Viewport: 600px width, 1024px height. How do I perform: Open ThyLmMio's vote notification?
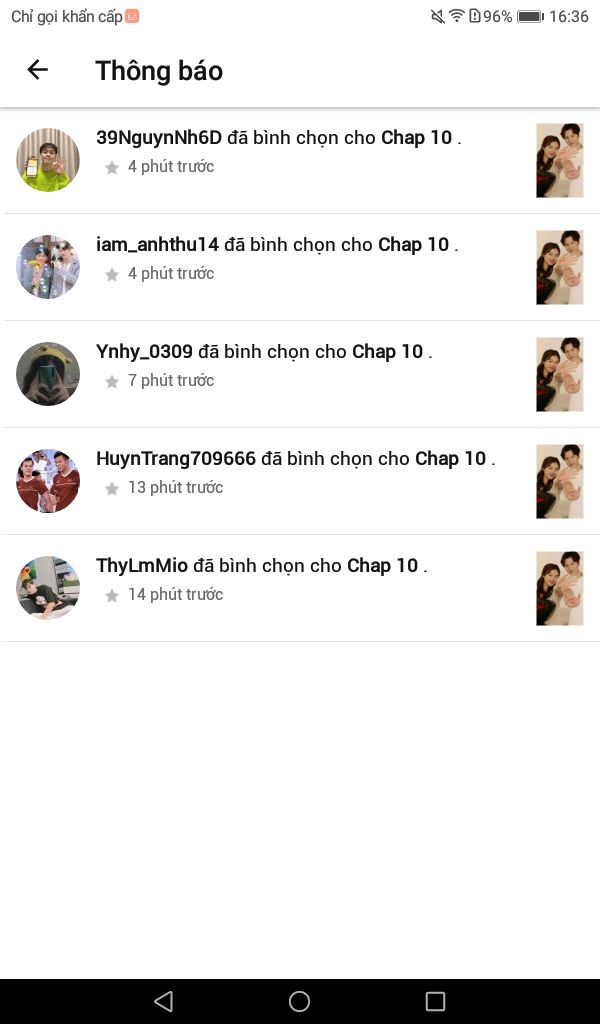[x=300, y=588]
